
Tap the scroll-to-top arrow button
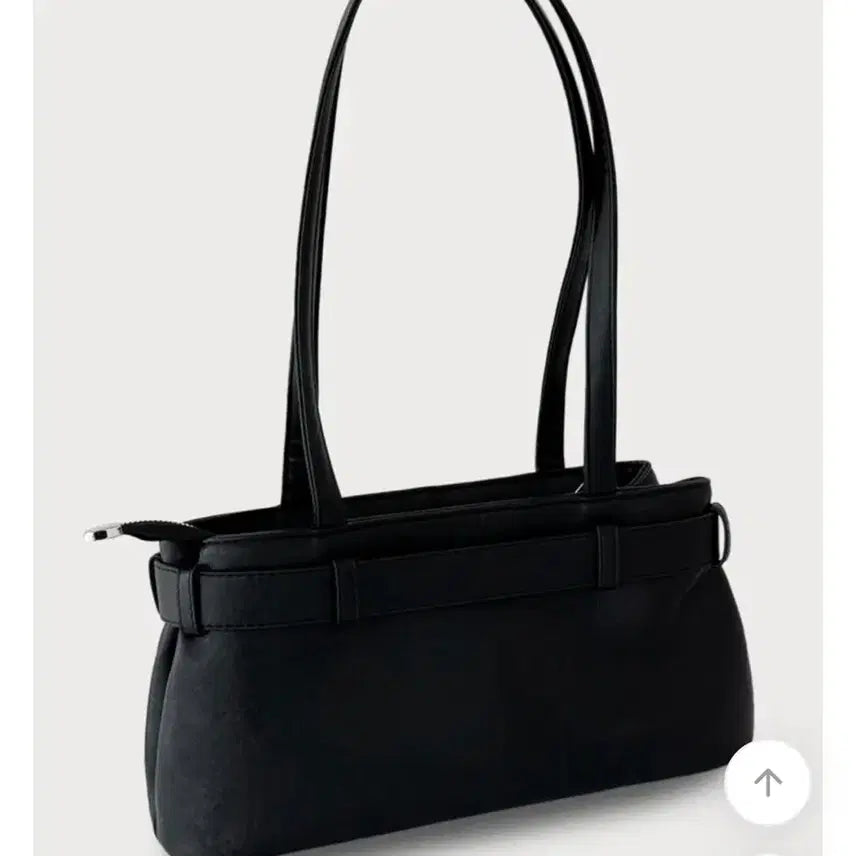pos(768,782)
